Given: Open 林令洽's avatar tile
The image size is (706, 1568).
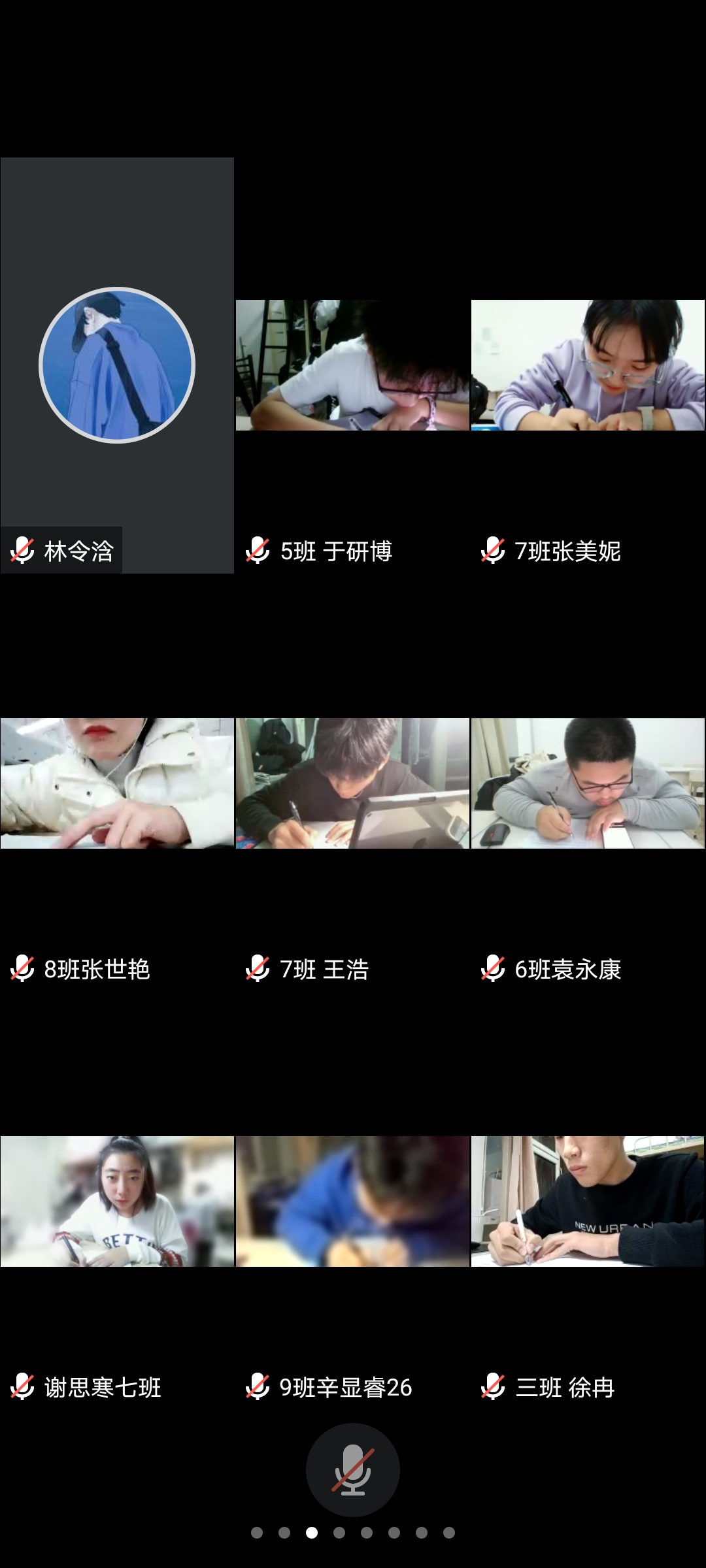Looking at the screenshot, I should point(117,365).
